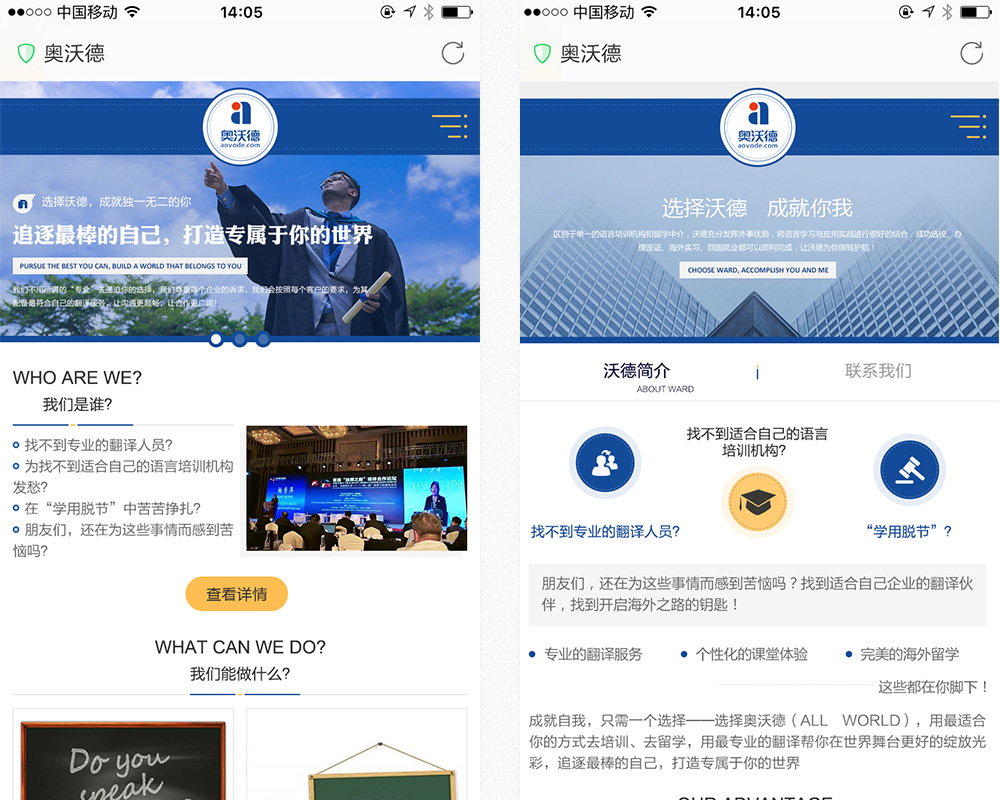Screen dimensions: 1000x800
Task: Open the hamburger menu above the graduate banner
Action: click(449, 127)
